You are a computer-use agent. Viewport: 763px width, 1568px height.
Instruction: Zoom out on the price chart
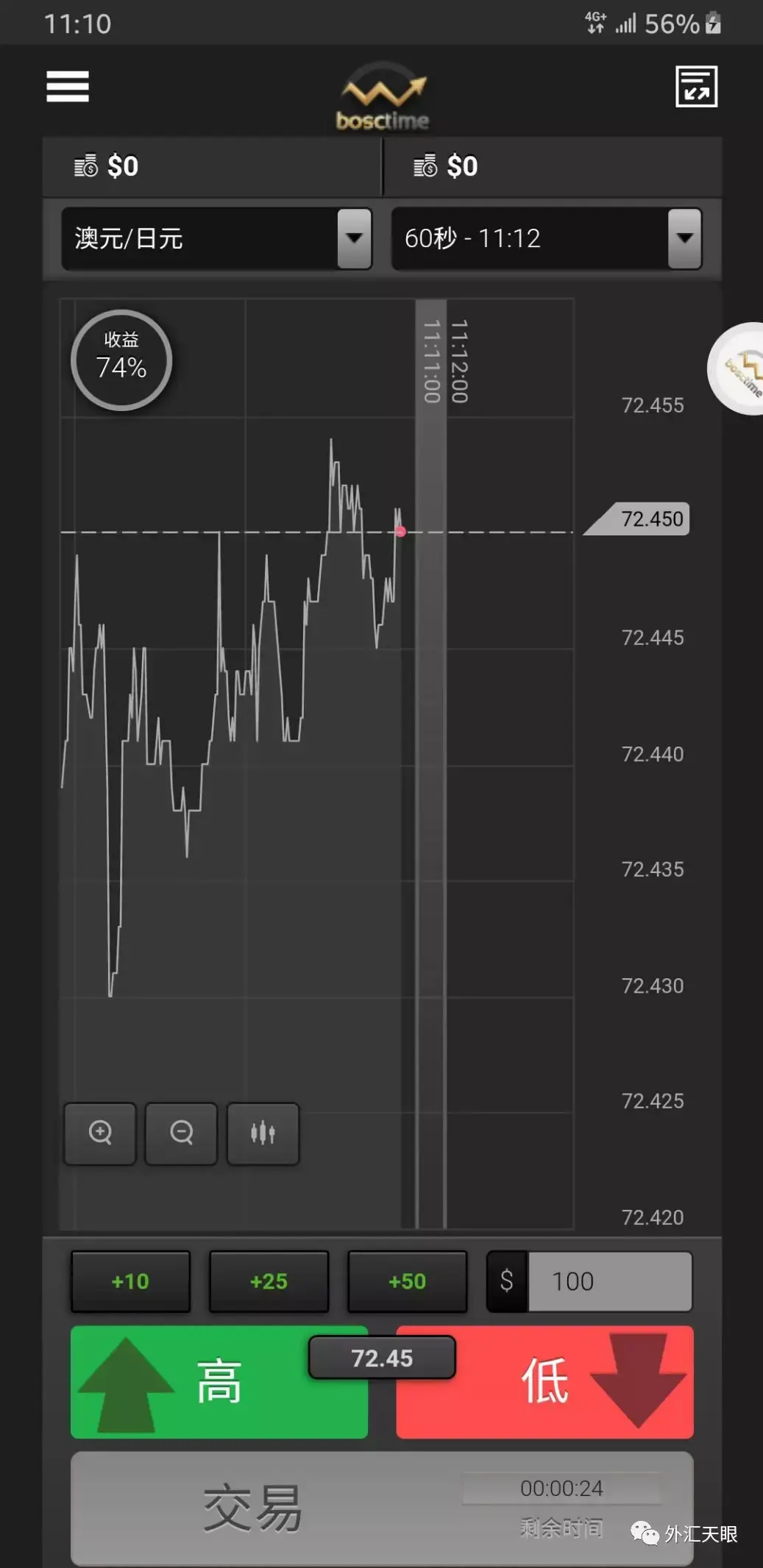tap(181, 1133)
